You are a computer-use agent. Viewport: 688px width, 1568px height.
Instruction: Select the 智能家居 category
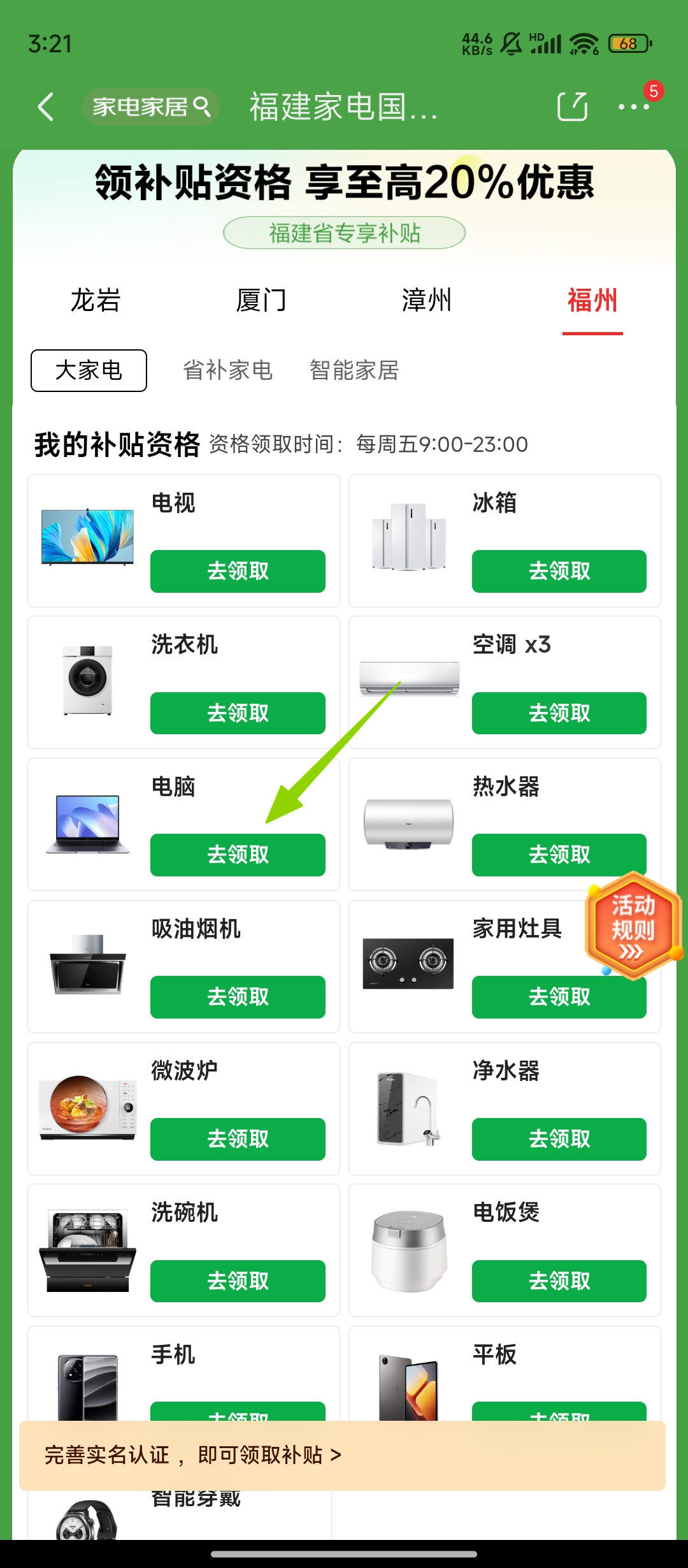click(x=354, y=370)
